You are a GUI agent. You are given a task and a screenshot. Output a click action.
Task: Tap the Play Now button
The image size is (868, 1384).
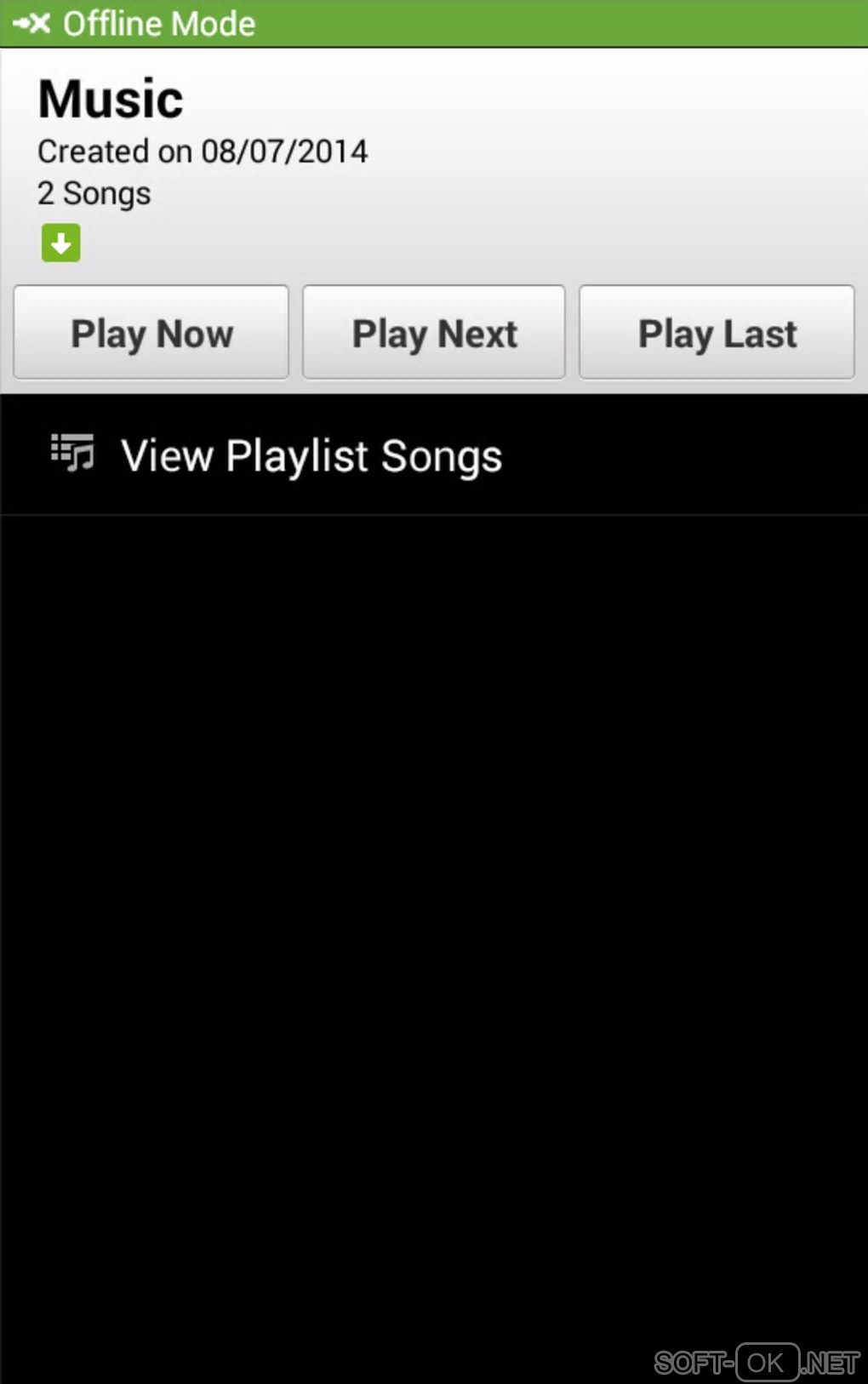[151, 333]
